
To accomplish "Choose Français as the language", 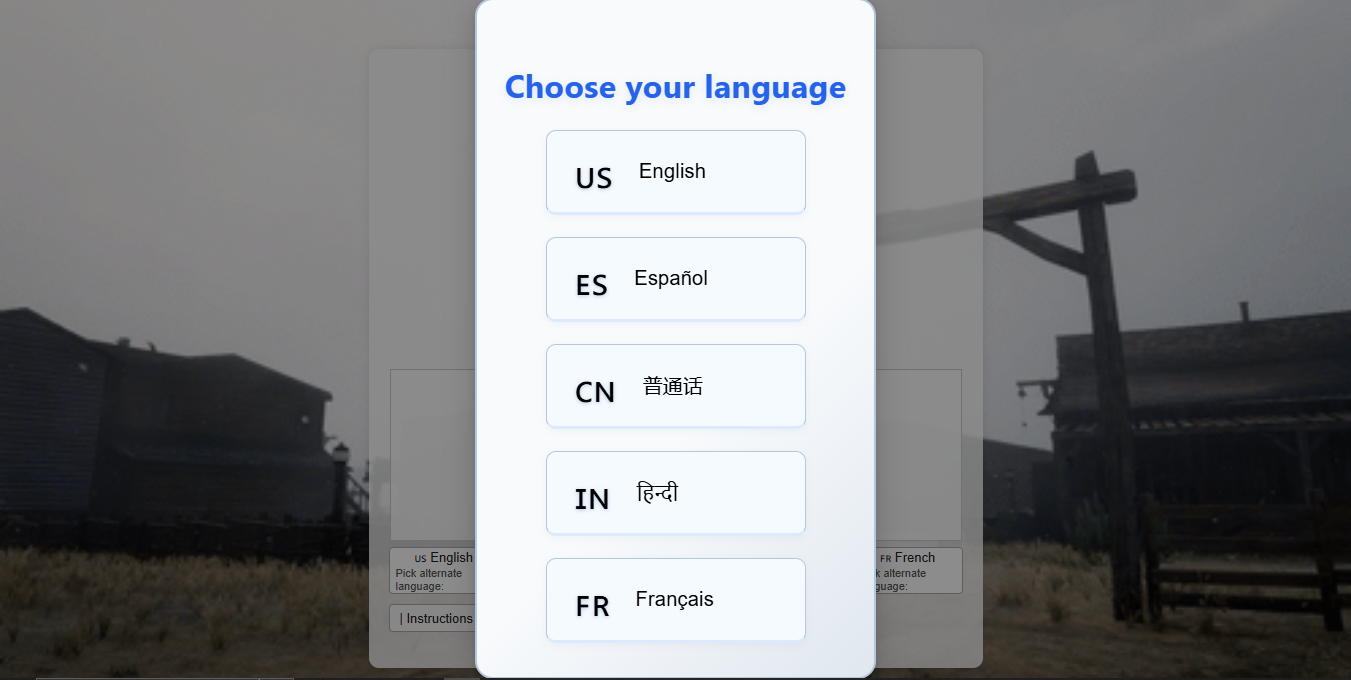I will coord(675,600).
